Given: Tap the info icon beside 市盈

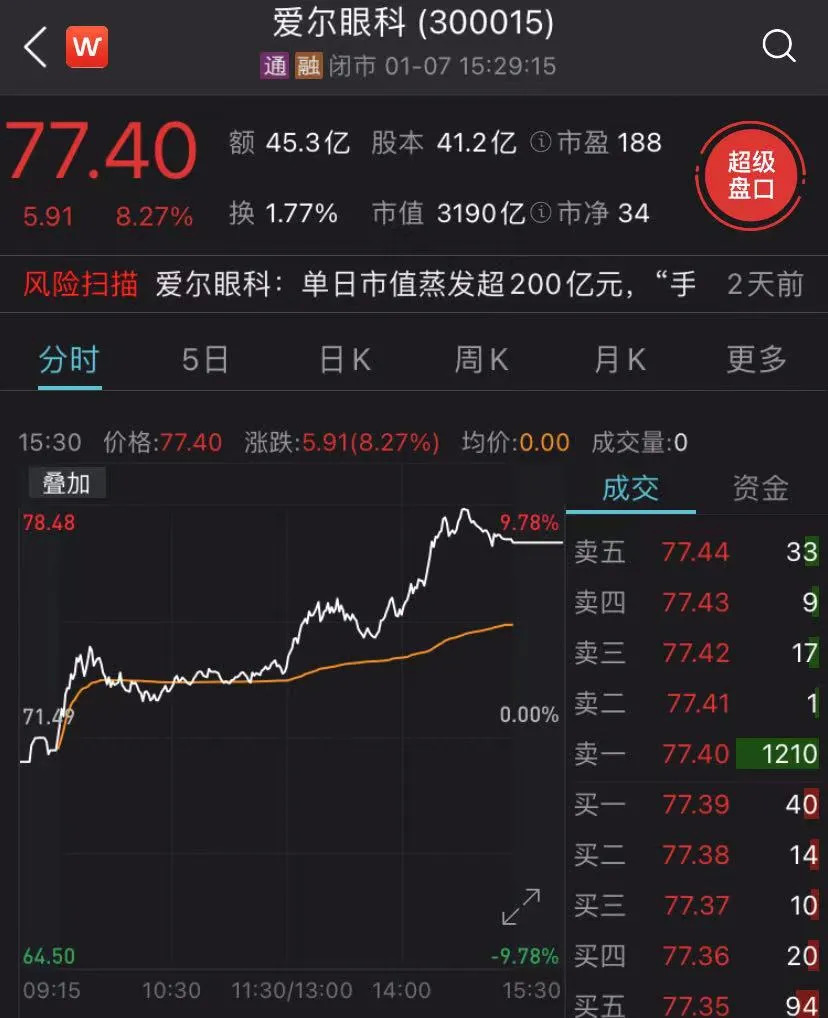Looking at the screenshot, I should [541, 143].
